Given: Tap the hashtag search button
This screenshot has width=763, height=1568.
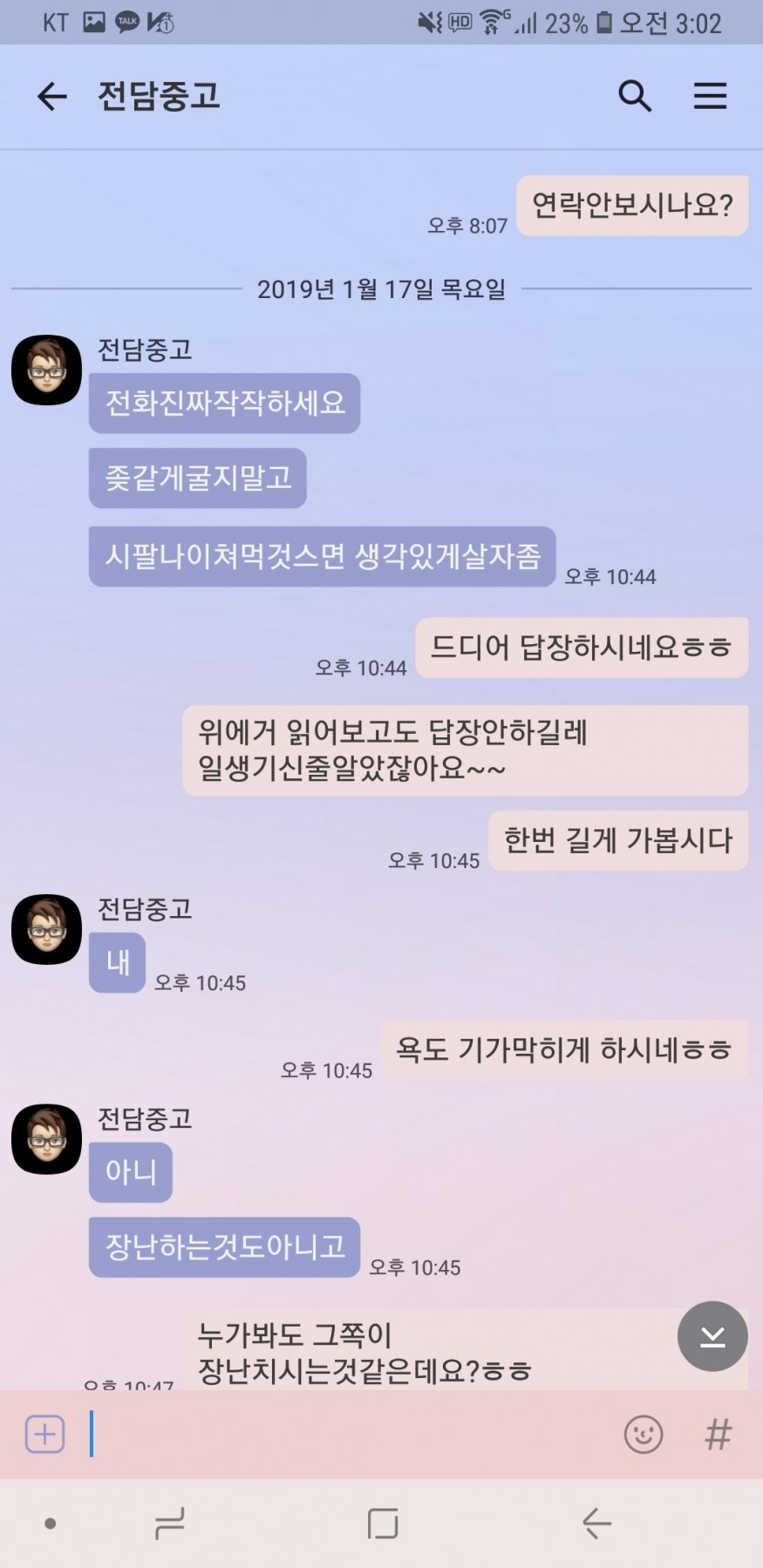Looking at the screenshot, I should pyautogui.click(x=718, y=1434).
